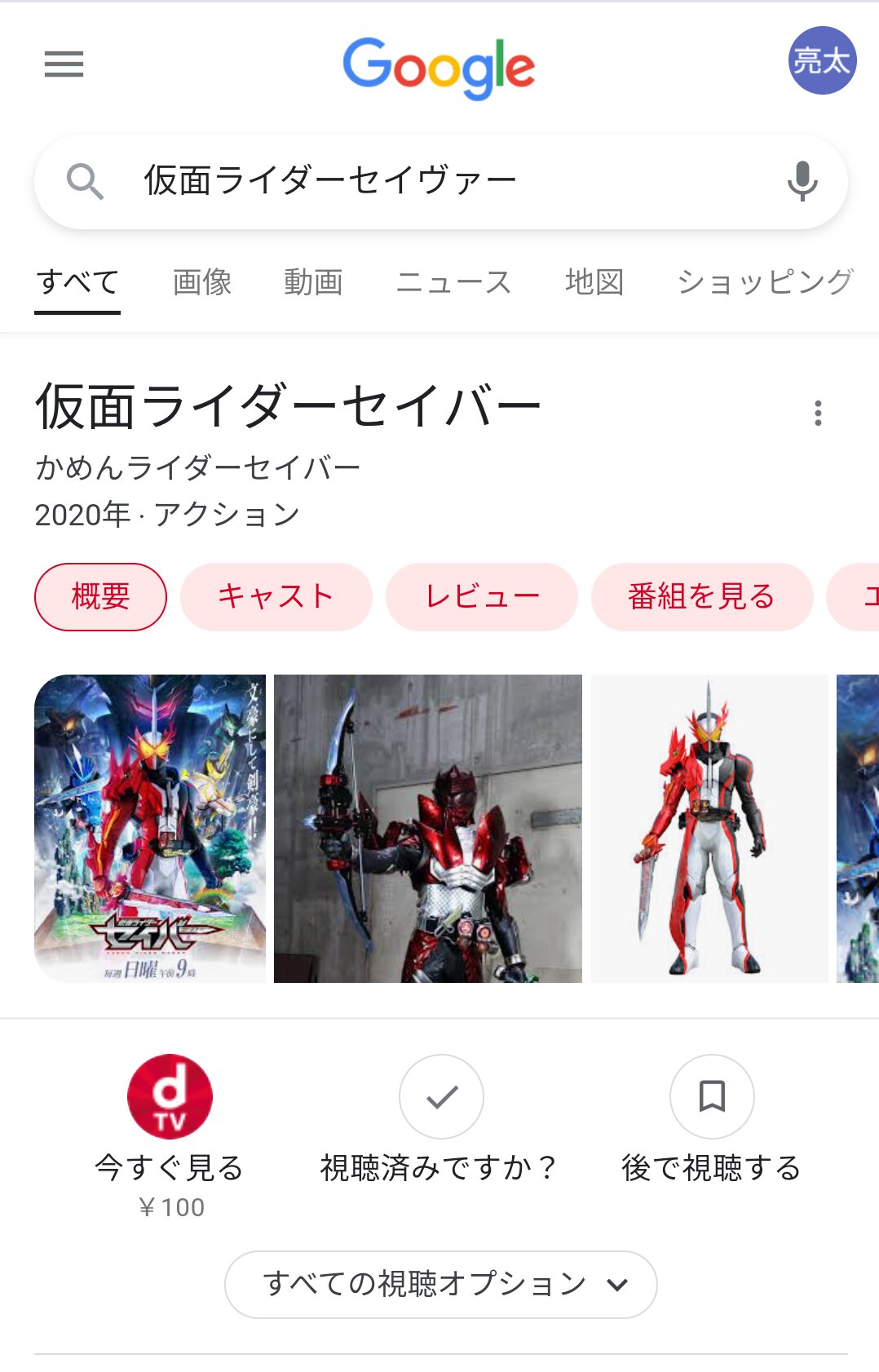
Task: Mark as watched with 視聴済みですか？
Action: tap(441, 1097)
